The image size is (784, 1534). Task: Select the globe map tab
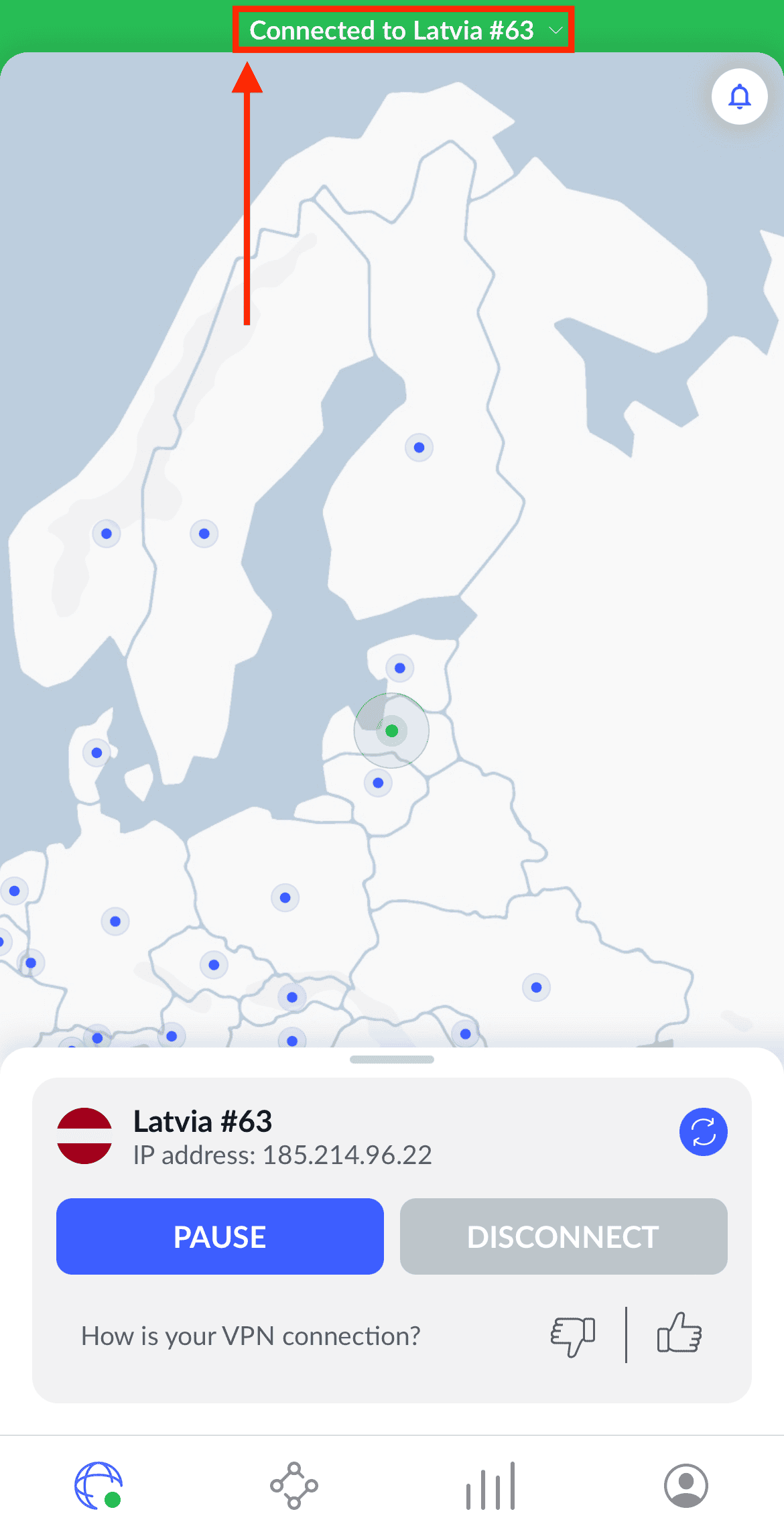click(99, 1486)
